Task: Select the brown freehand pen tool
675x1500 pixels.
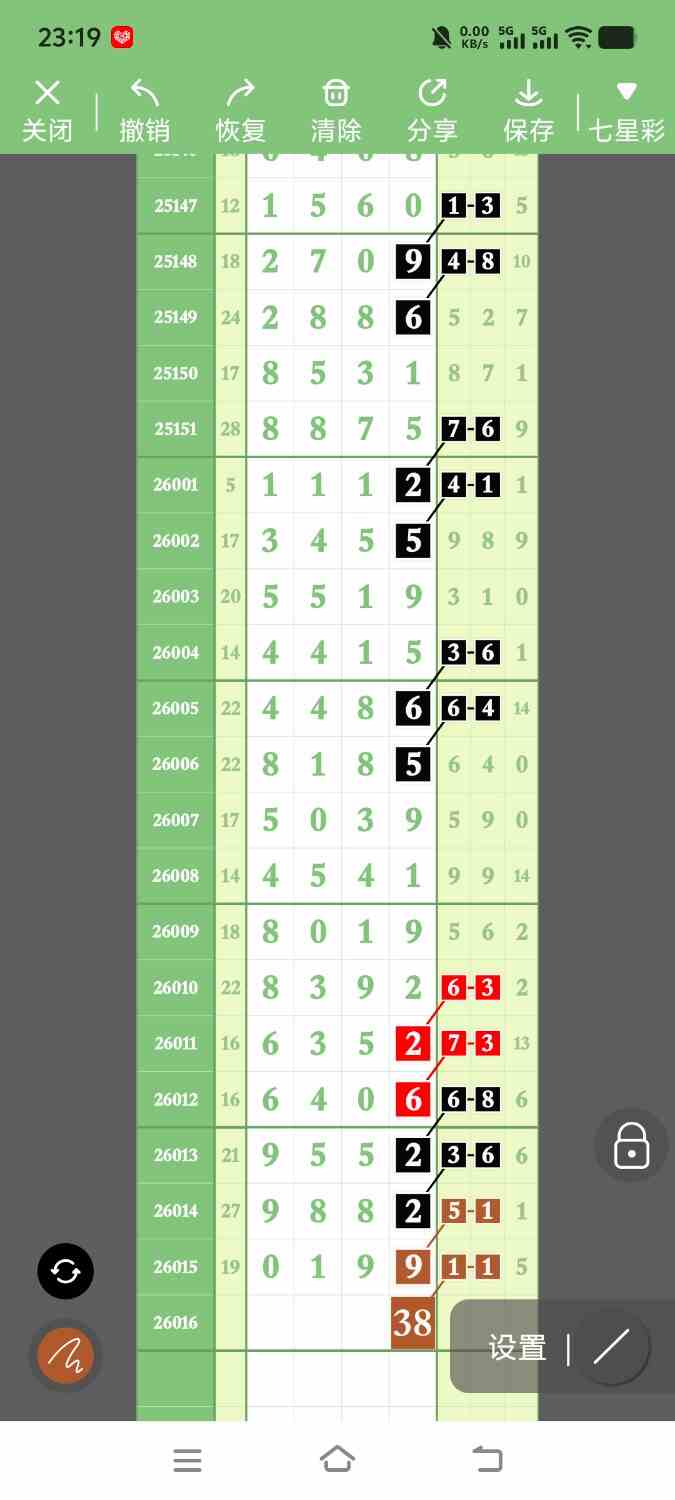Action: click(x=66, y=1356)
